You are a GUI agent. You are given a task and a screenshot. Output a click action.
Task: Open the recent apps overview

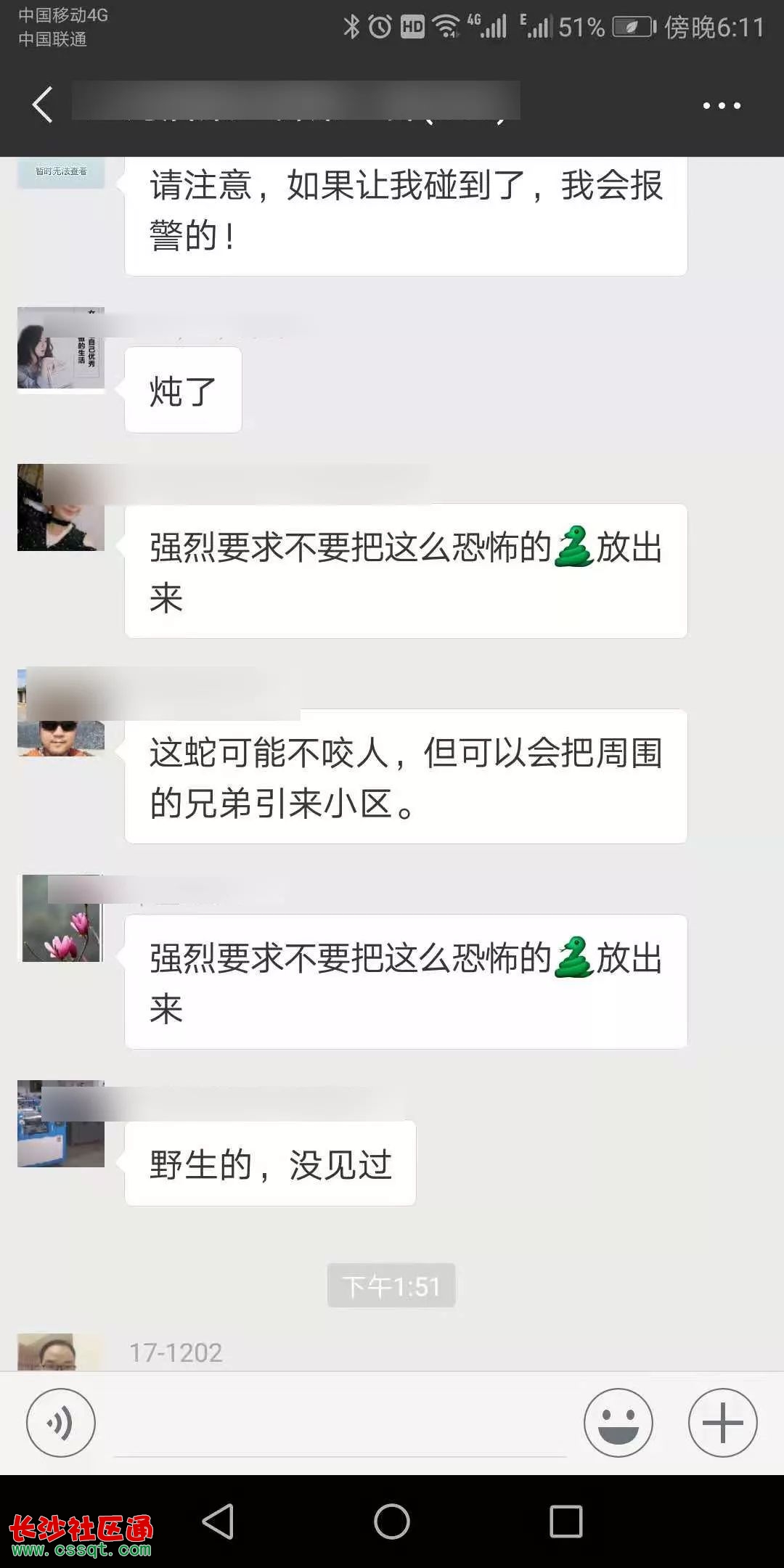[x=566, y=1521]
